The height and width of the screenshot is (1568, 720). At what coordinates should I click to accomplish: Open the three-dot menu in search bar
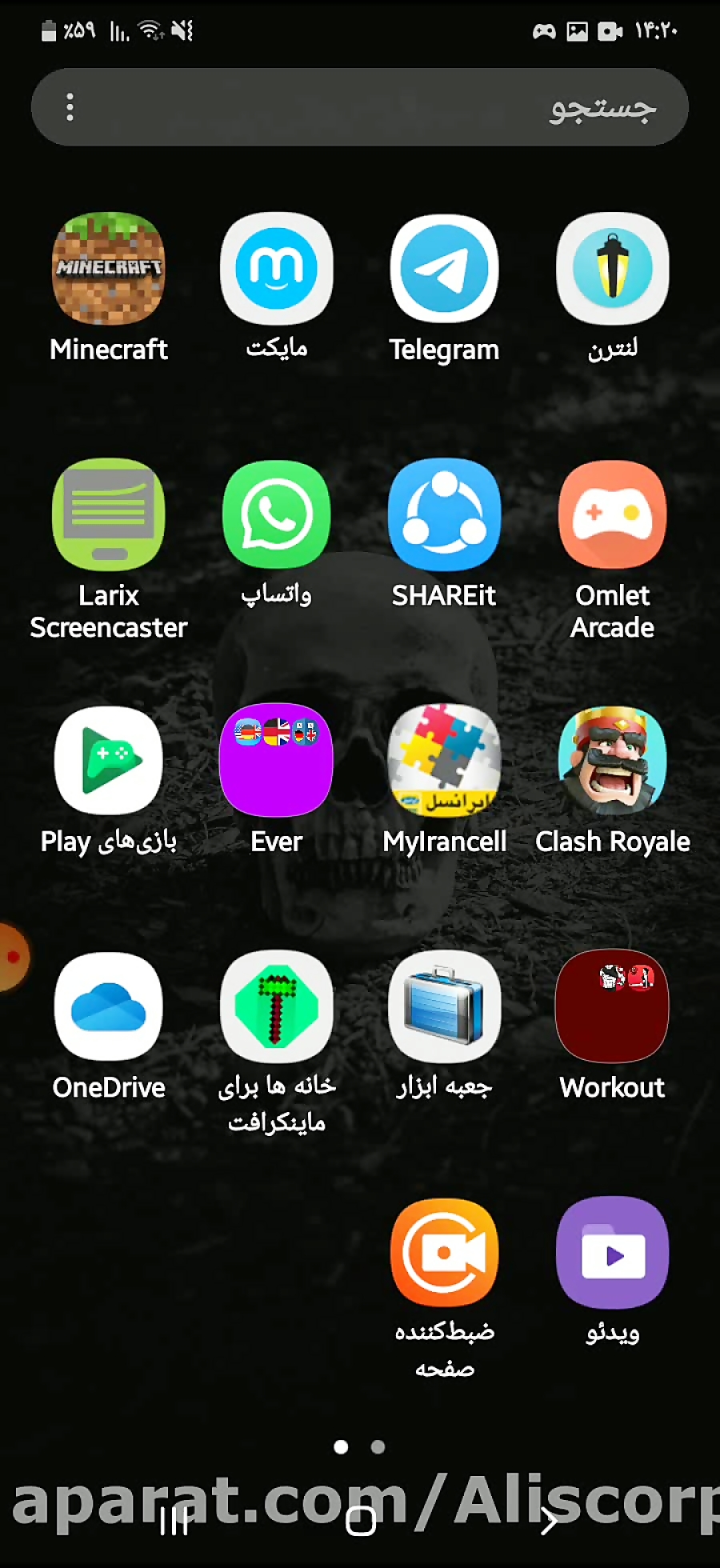[x=70, y=107]
